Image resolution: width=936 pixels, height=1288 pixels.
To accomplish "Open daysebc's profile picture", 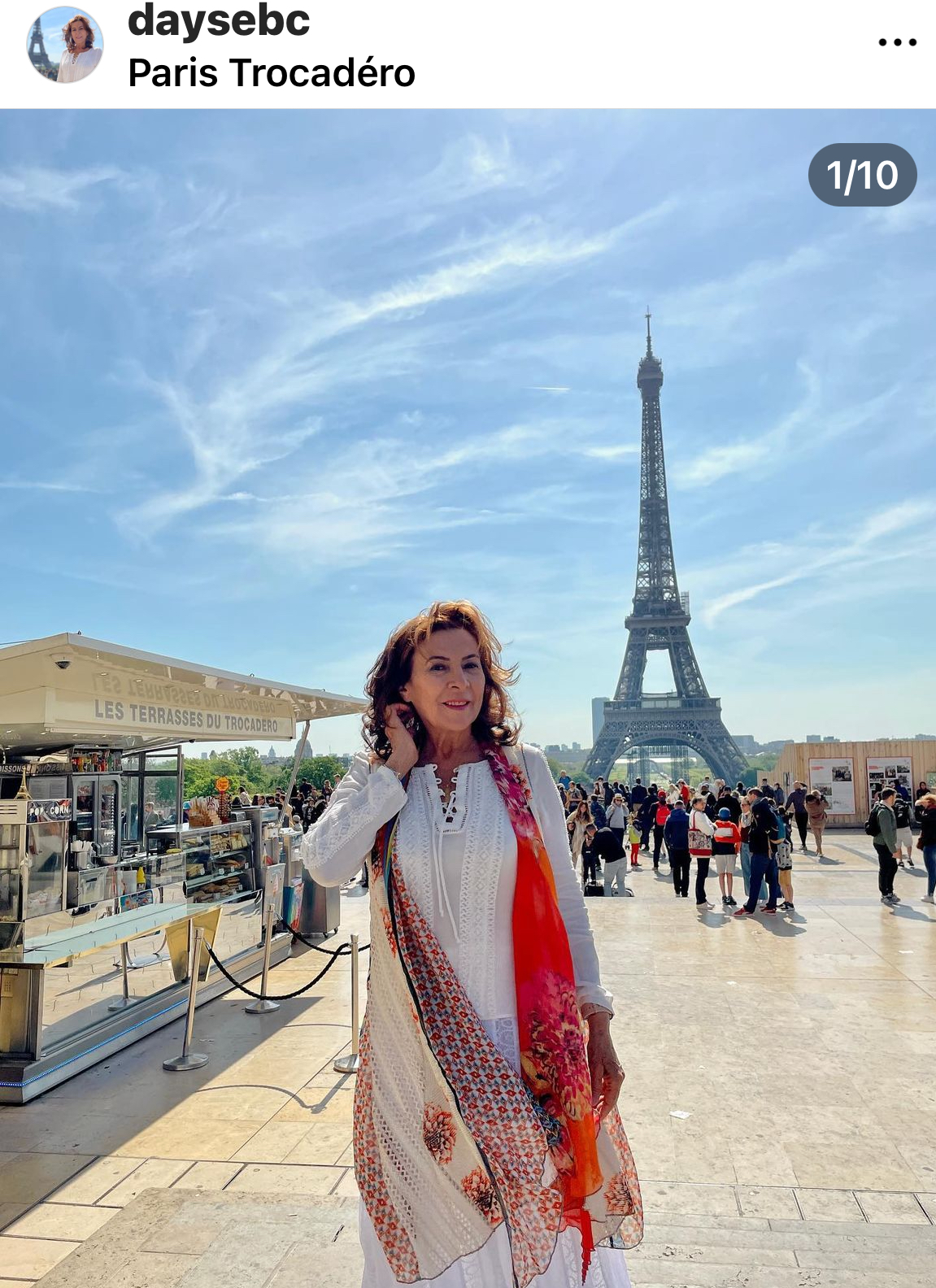I will click(65, 45).
